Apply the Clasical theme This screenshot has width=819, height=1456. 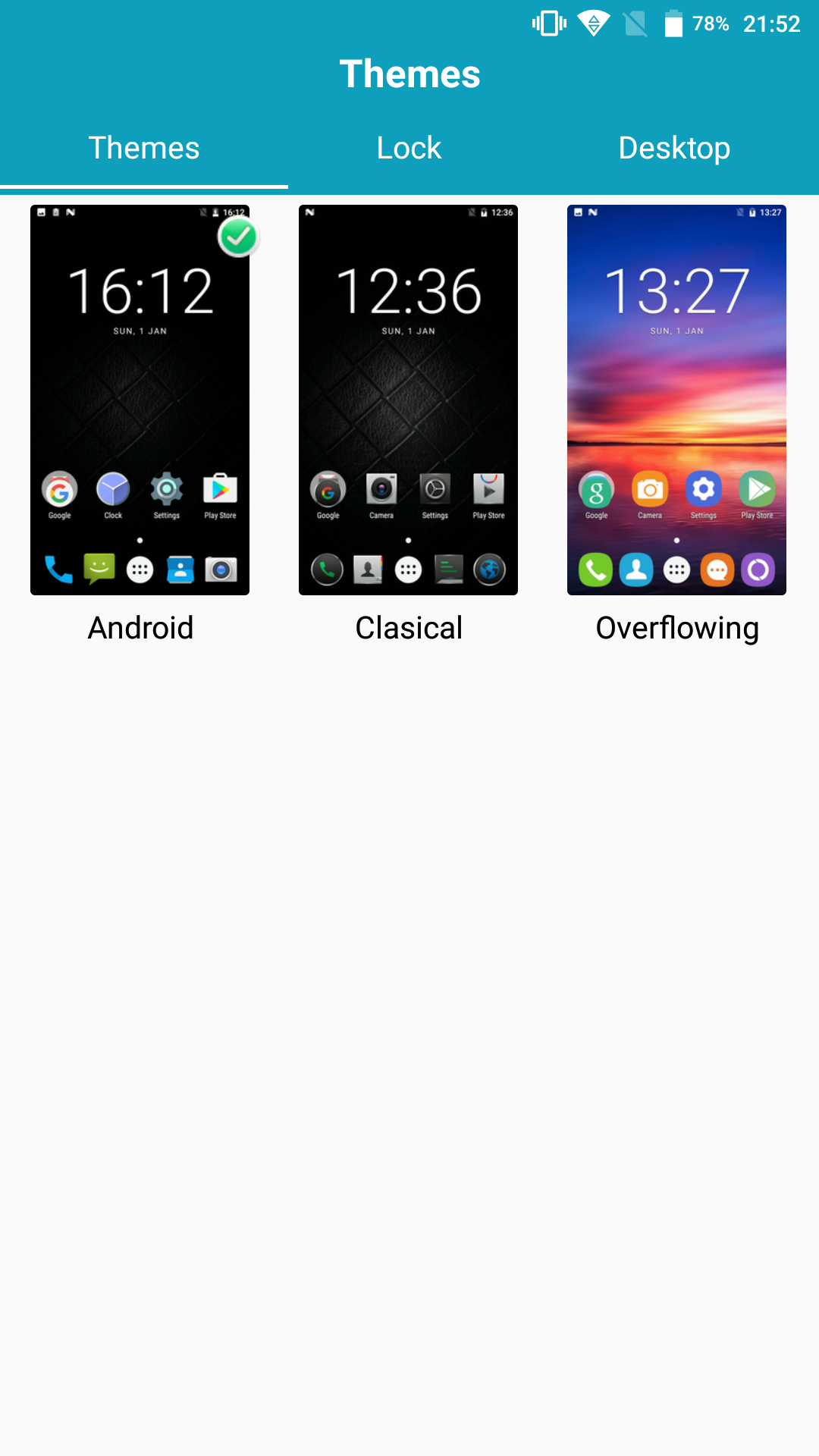click(x=408, y=400)
